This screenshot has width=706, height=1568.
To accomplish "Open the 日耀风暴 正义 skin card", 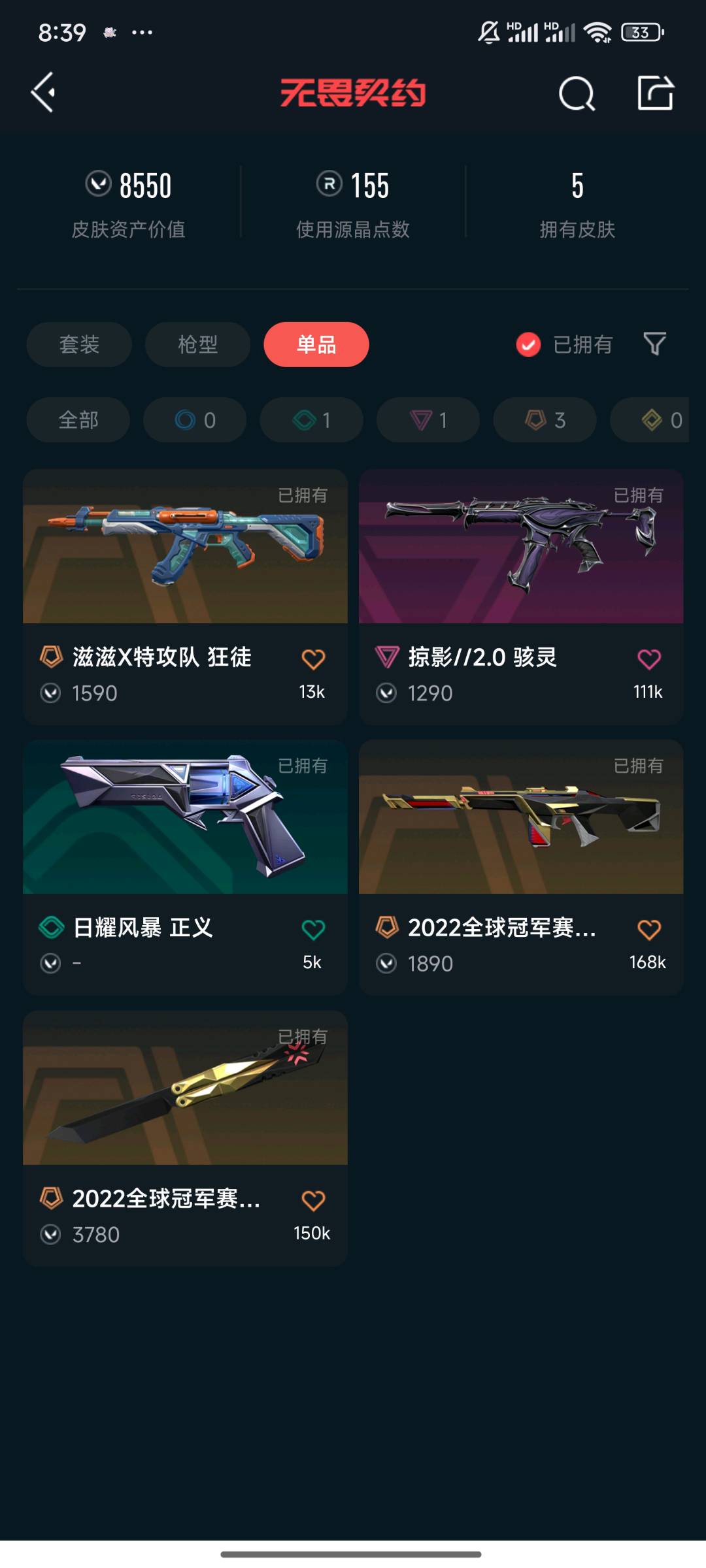I will (x=185, y=868).
